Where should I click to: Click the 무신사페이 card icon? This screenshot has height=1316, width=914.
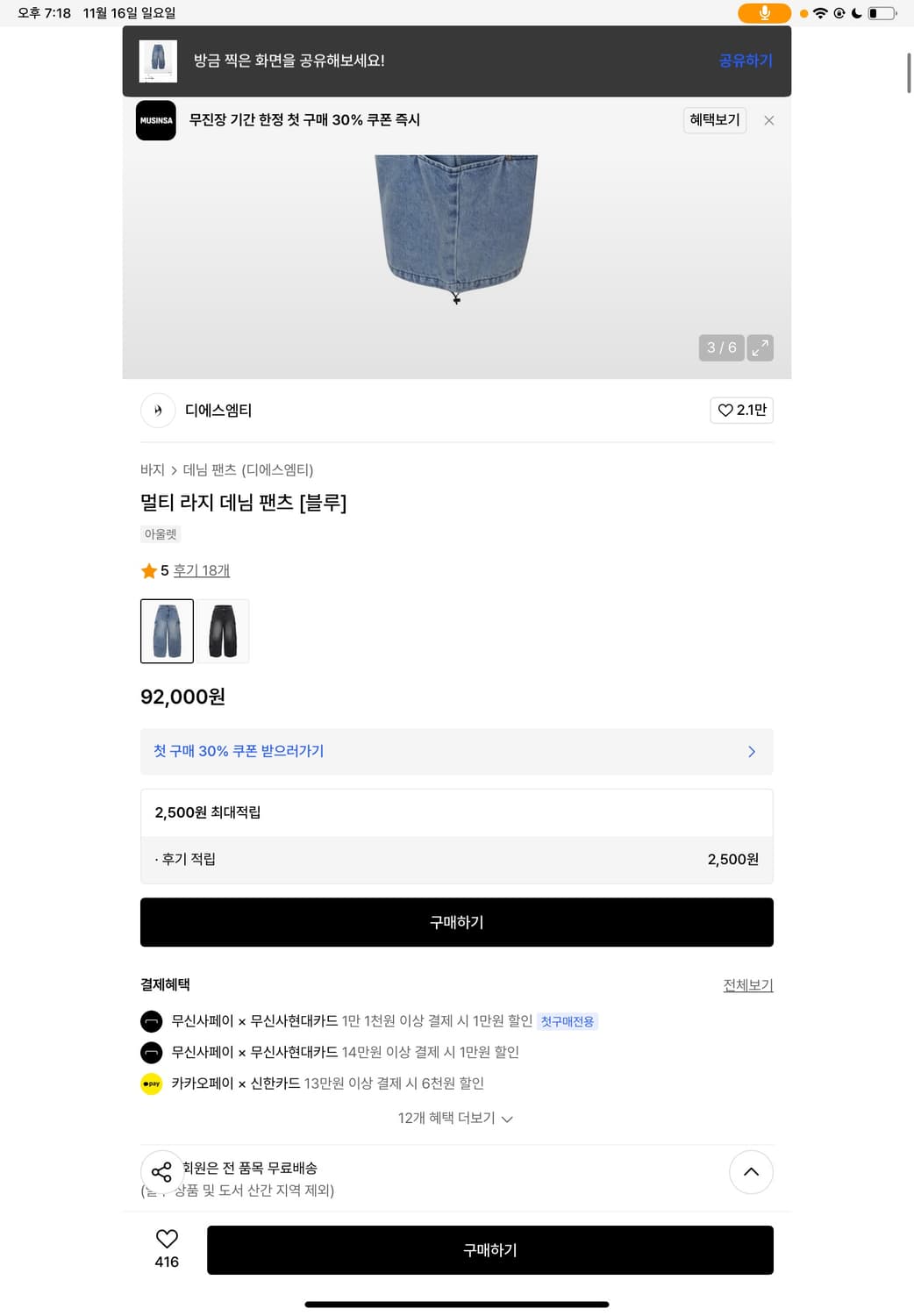pyautogui.click(x=151, y=1021)
